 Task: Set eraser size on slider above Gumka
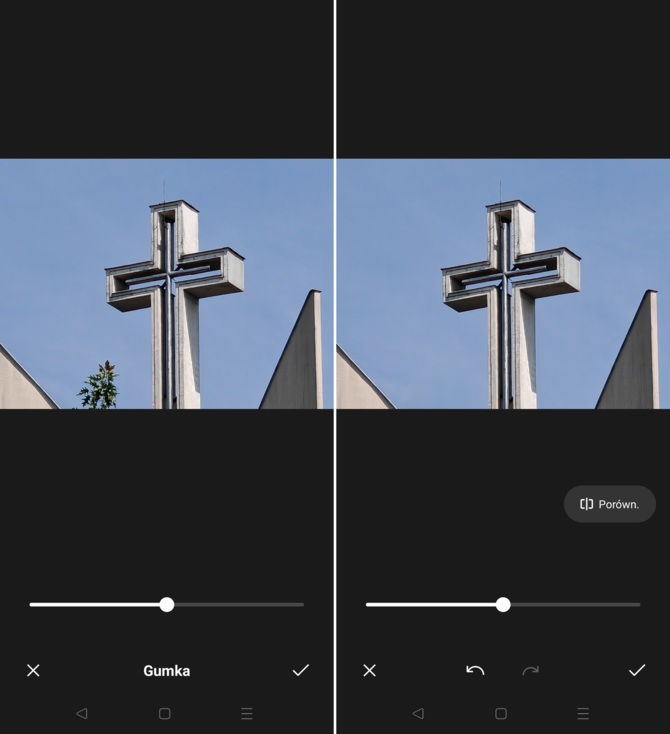pos(167,604)
